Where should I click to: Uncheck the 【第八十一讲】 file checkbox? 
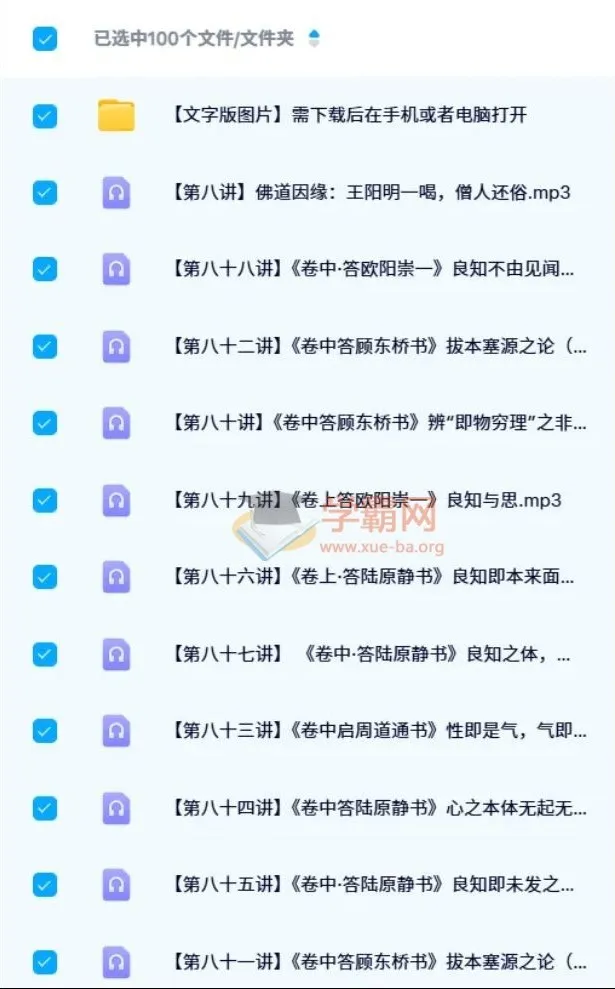click(45, 962)
